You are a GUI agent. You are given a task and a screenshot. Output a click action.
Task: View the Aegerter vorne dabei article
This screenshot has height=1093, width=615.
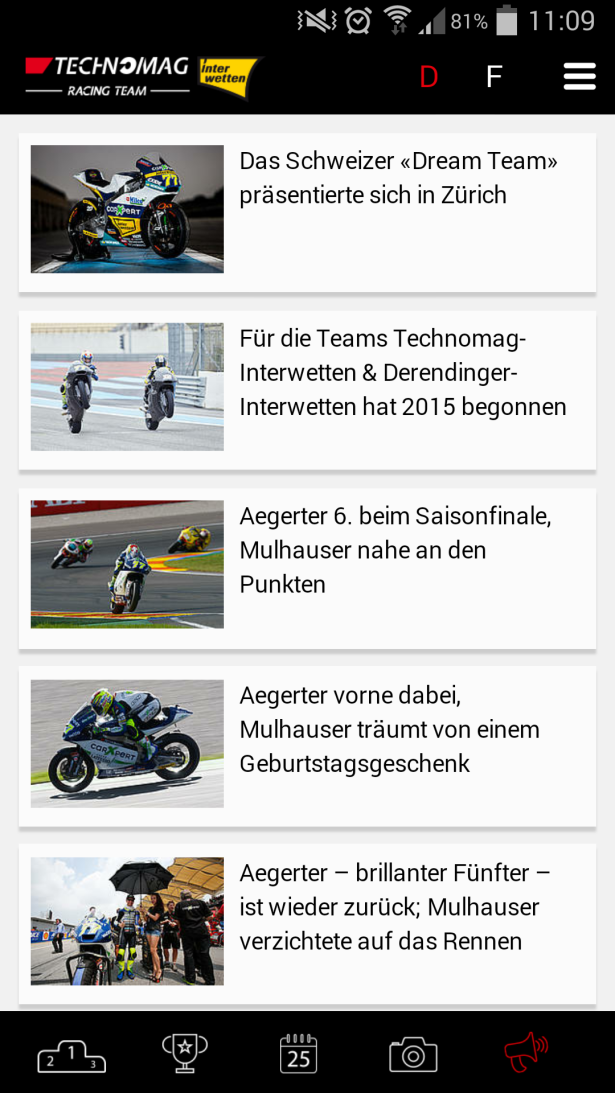(x=308, y=745)
